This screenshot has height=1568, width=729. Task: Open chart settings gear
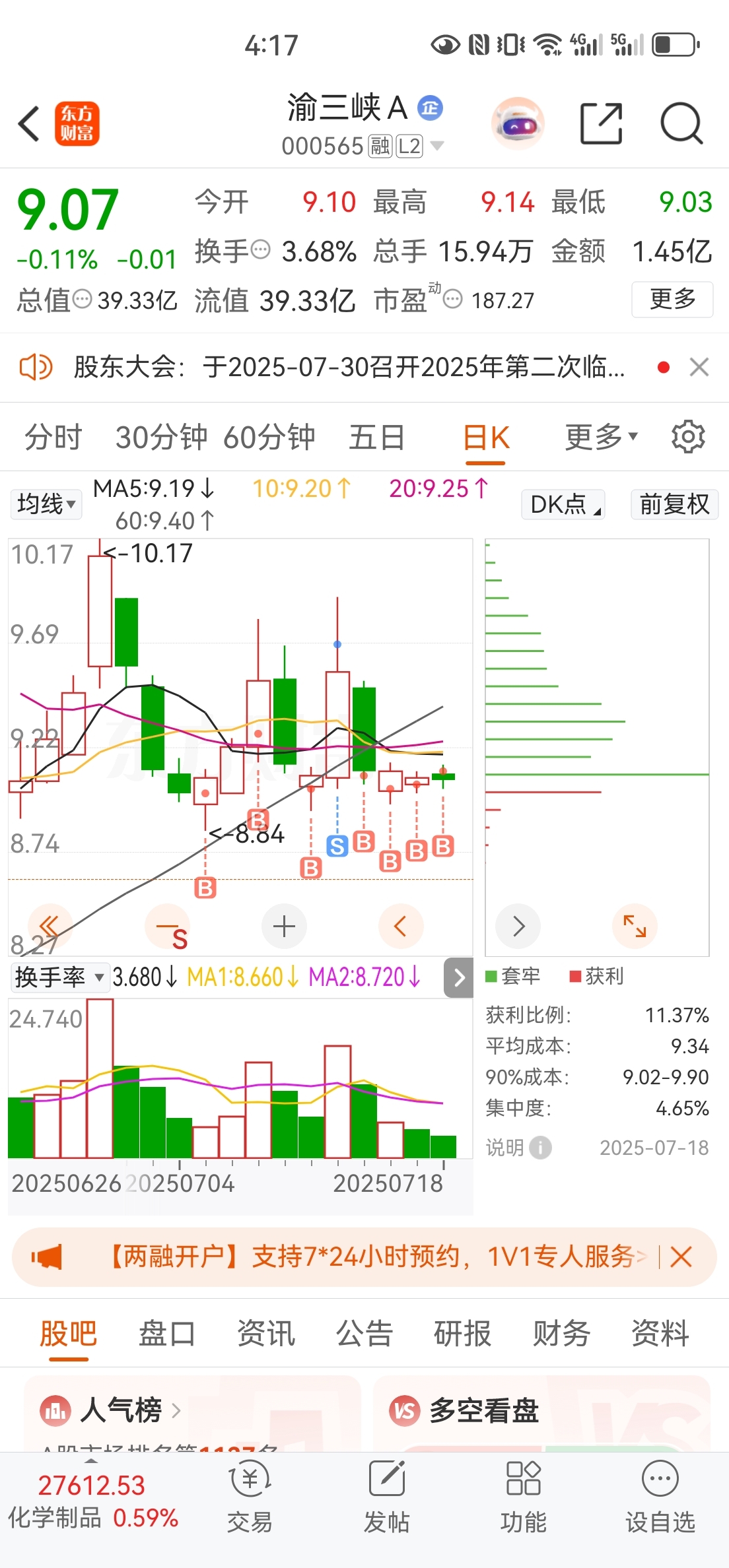tap(688, 437)
